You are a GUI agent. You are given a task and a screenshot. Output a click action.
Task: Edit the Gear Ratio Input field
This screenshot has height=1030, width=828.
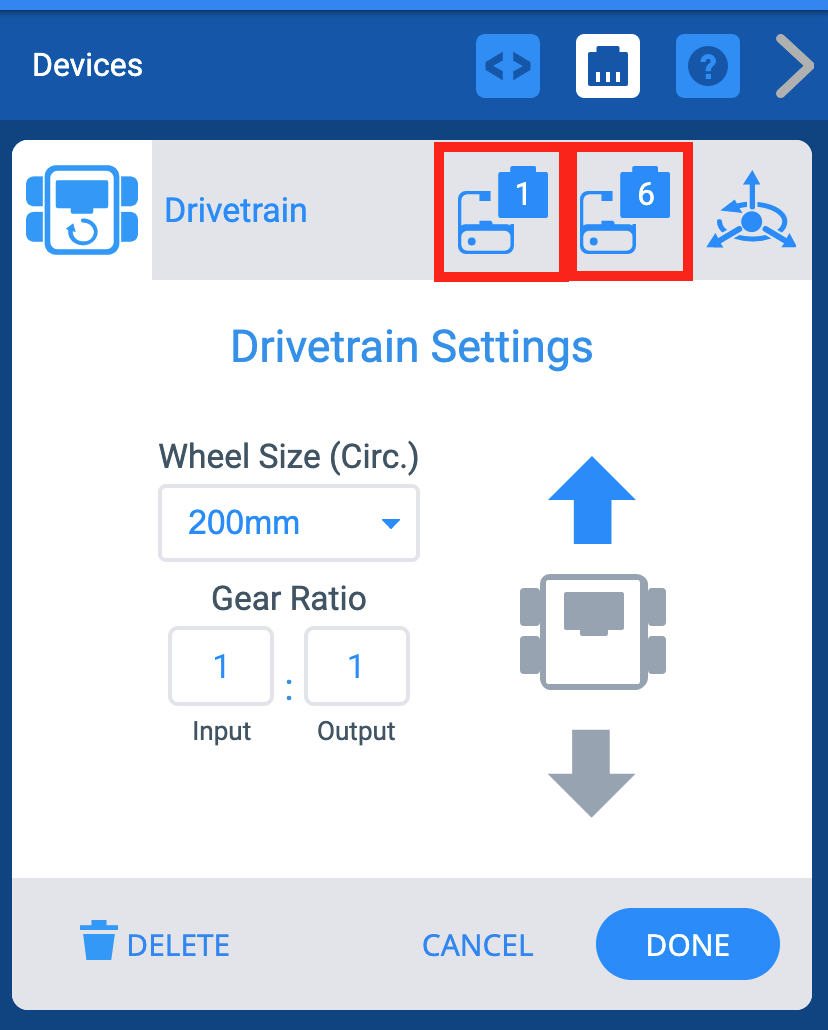click(221, 666)
